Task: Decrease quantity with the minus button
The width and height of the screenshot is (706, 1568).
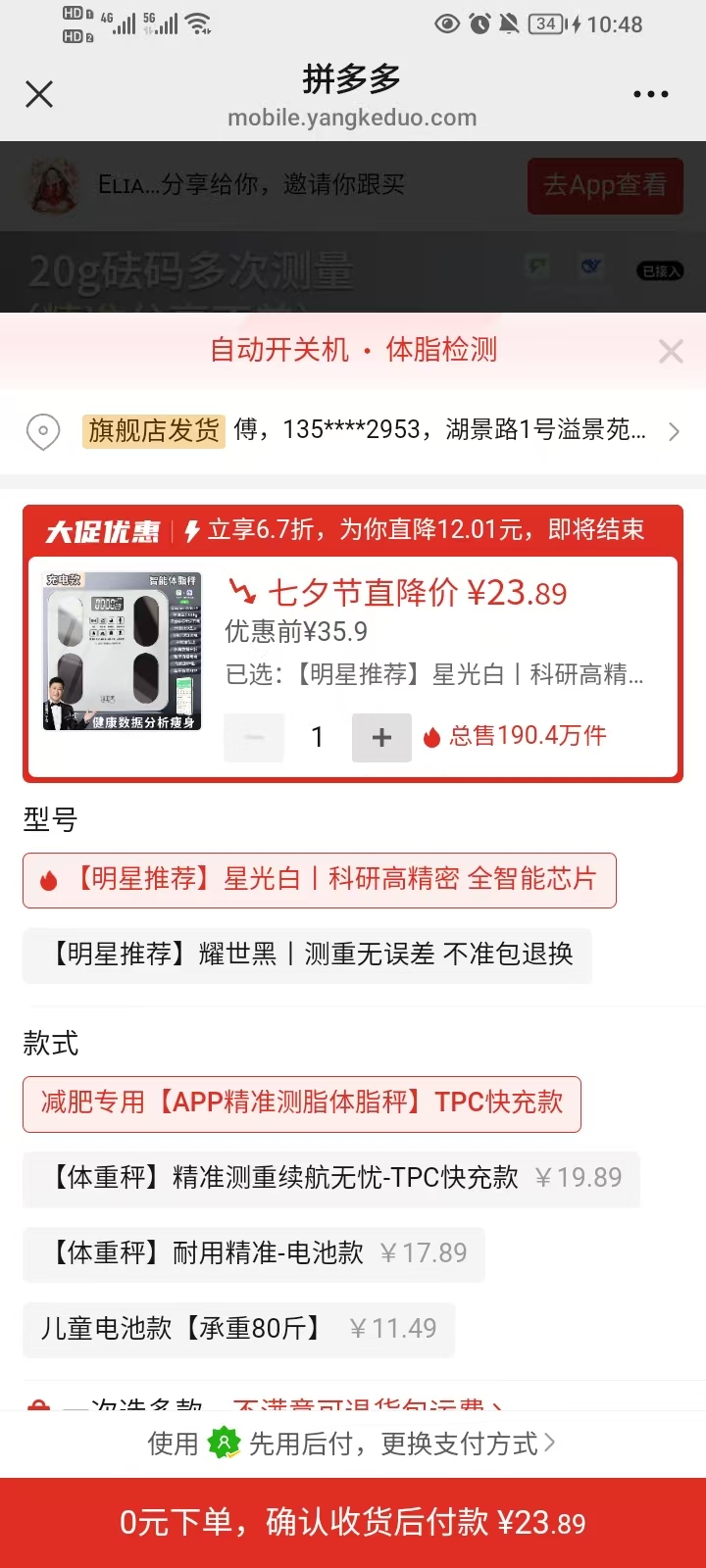Action: click(x=254, y=737)
